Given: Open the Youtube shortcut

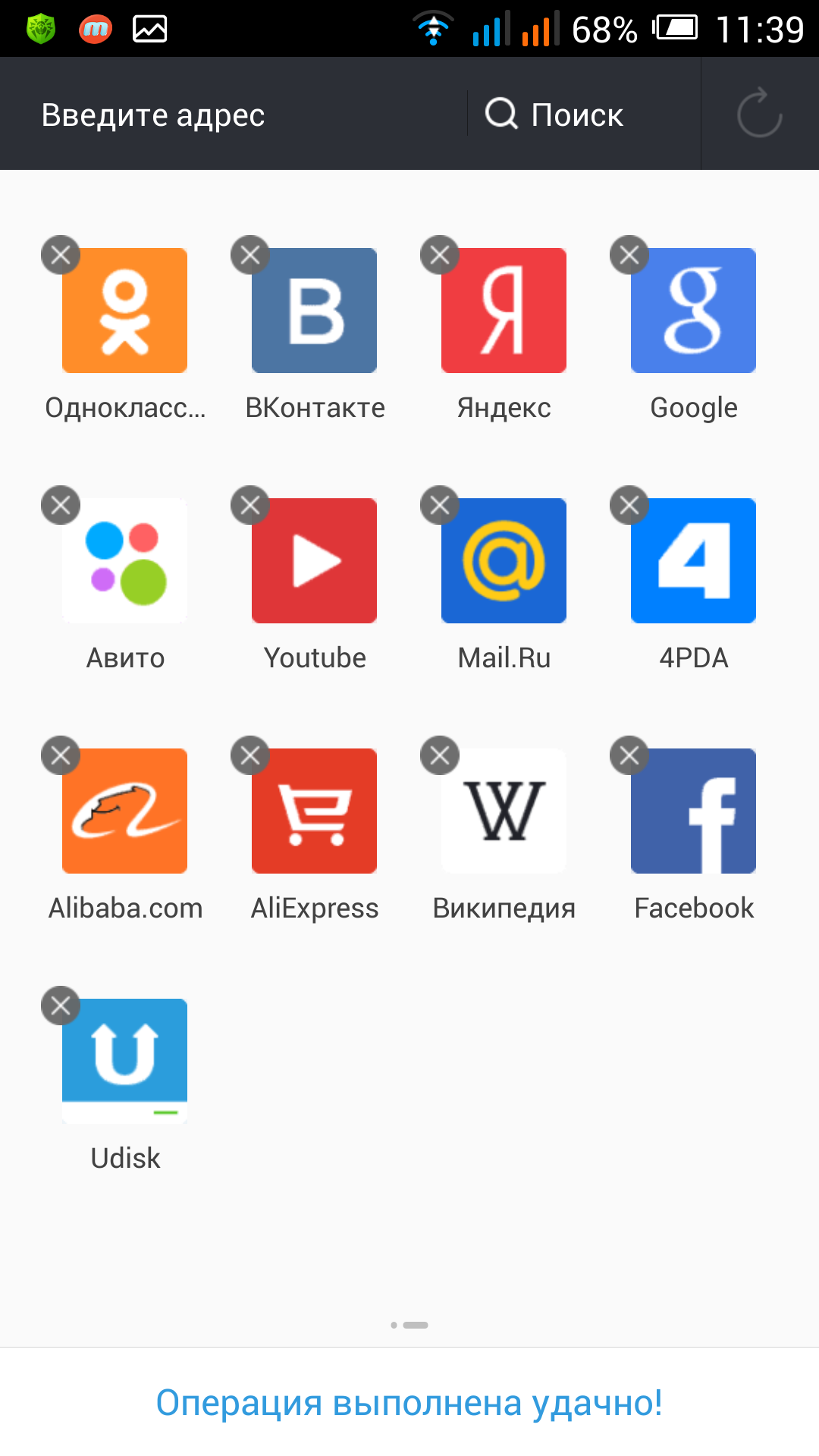Looking at the screenshot, I should (315, 562).
